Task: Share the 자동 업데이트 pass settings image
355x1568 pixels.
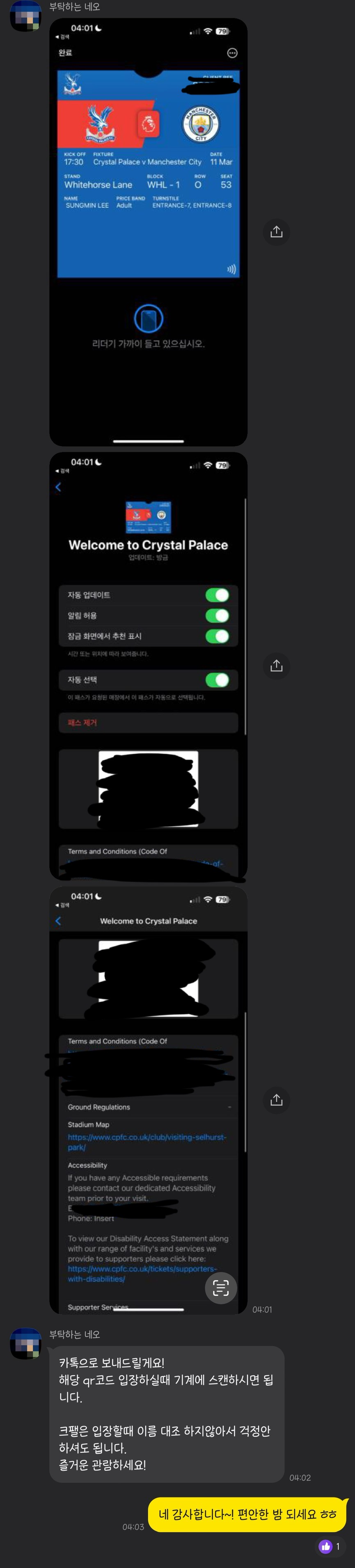Action: [277, 666]
